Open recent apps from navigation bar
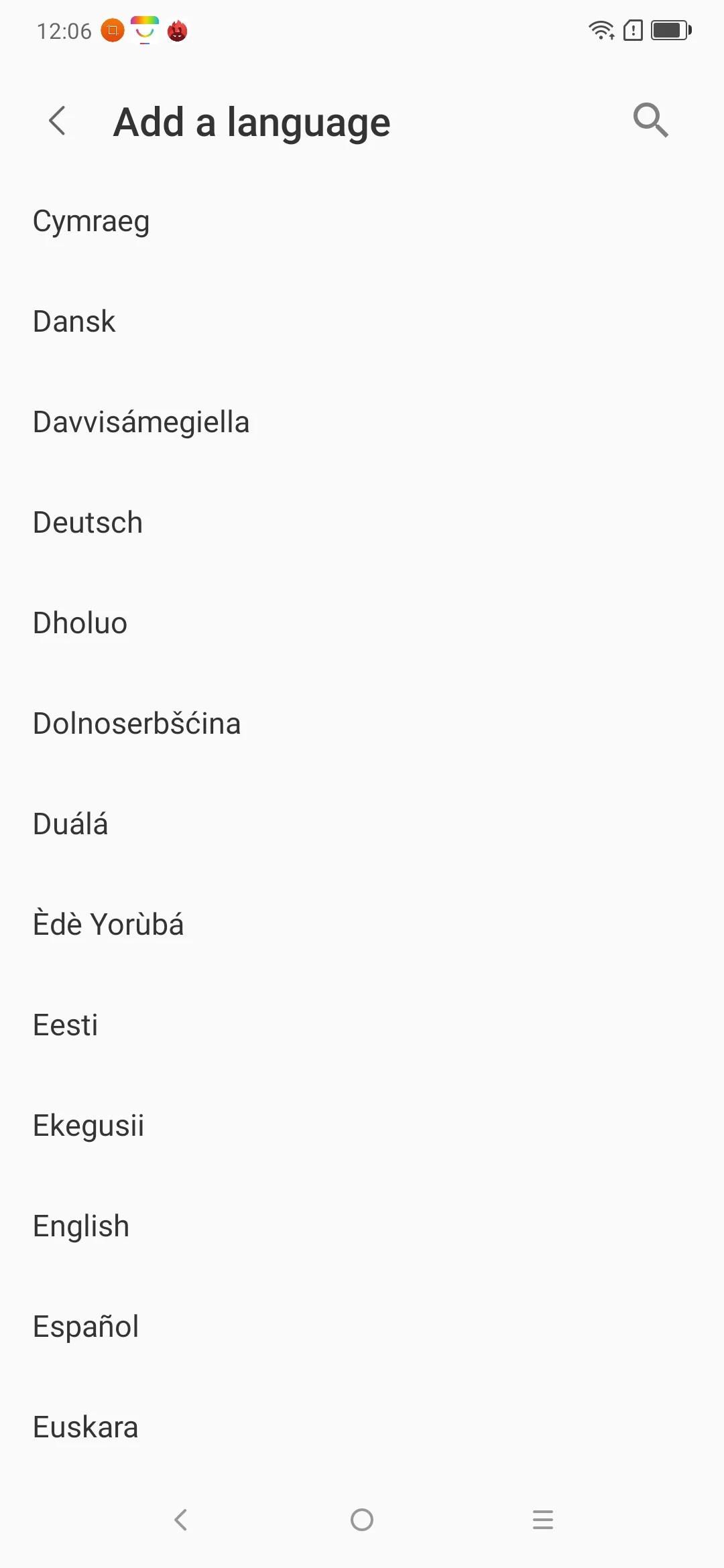Image resolution: width=724 pixels, height=1568 pixels. pos(543,1520)
